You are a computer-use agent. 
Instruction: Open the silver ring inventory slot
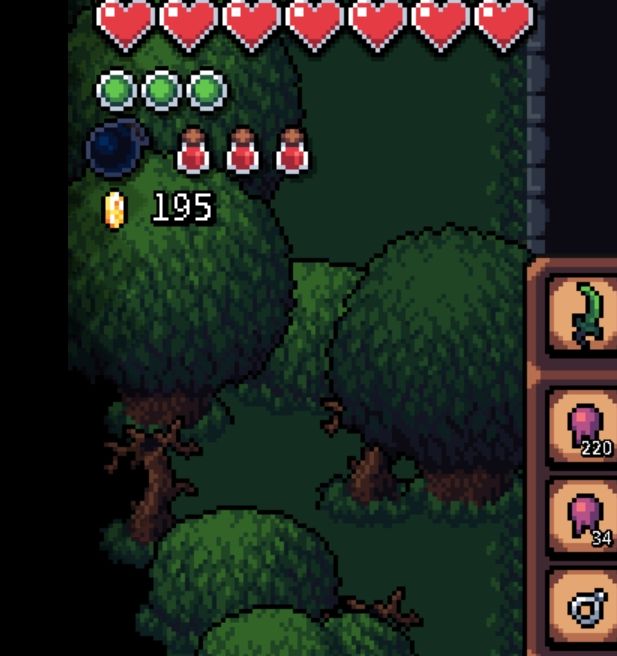(x=585, y=606)
